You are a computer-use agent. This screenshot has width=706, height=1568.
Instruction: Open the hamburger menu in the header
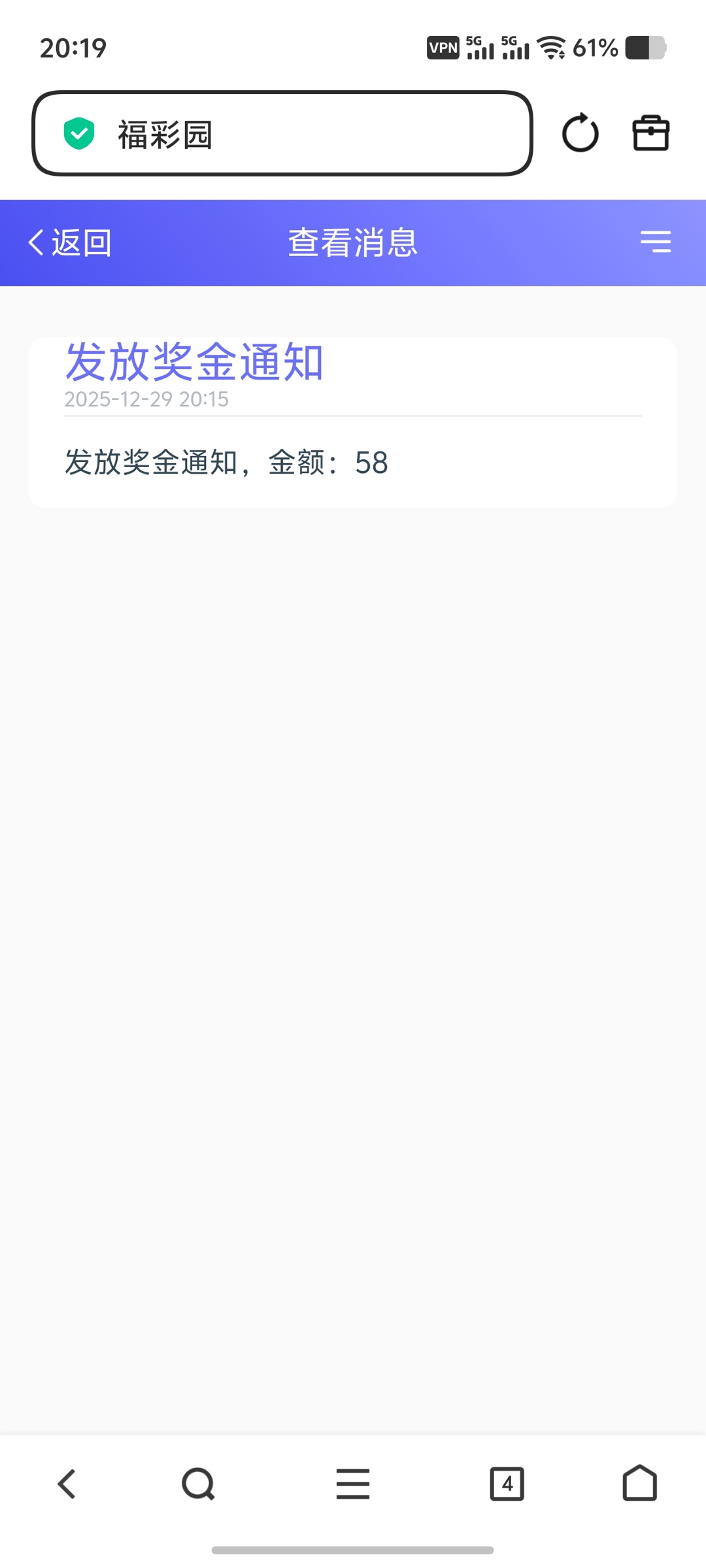655,242
